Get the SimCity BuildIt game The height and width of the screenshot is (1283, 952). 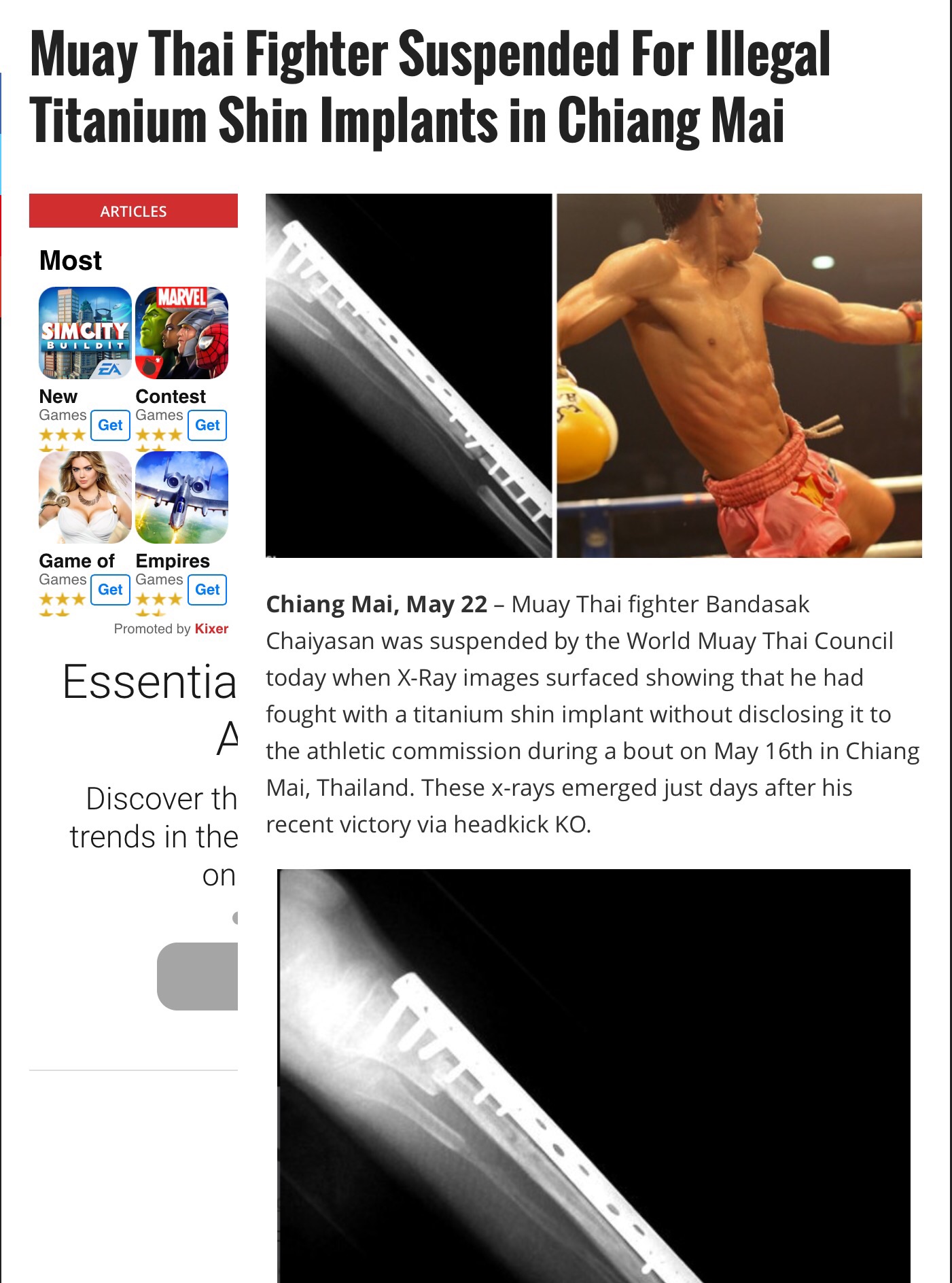110,425
